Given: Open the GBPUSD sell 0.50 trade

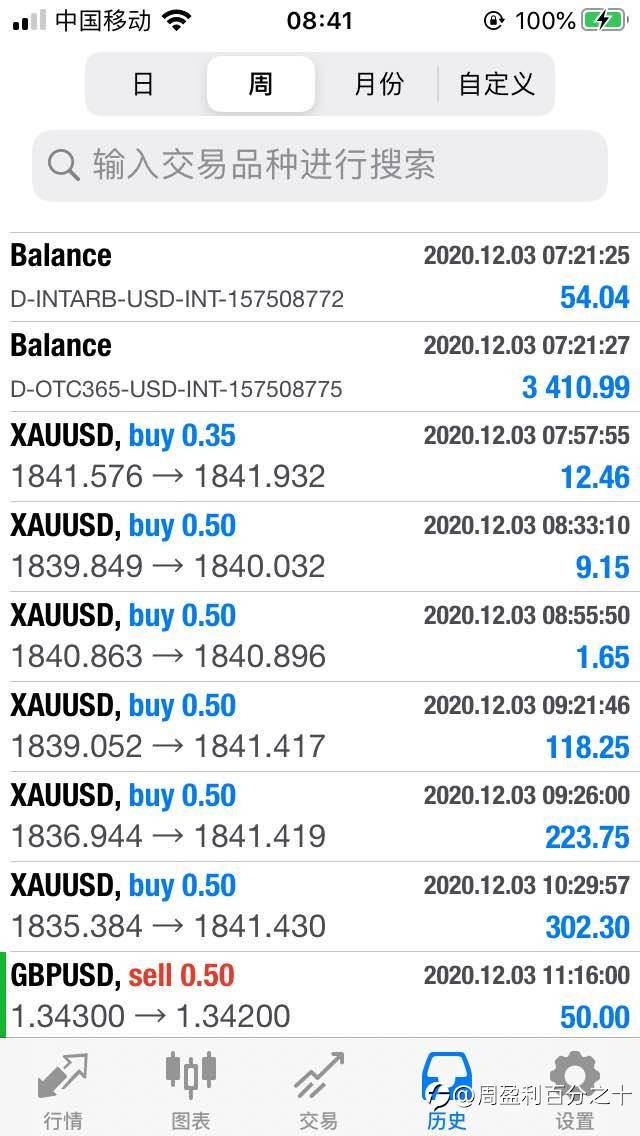Looking at the screenshot, I should 320,996.
